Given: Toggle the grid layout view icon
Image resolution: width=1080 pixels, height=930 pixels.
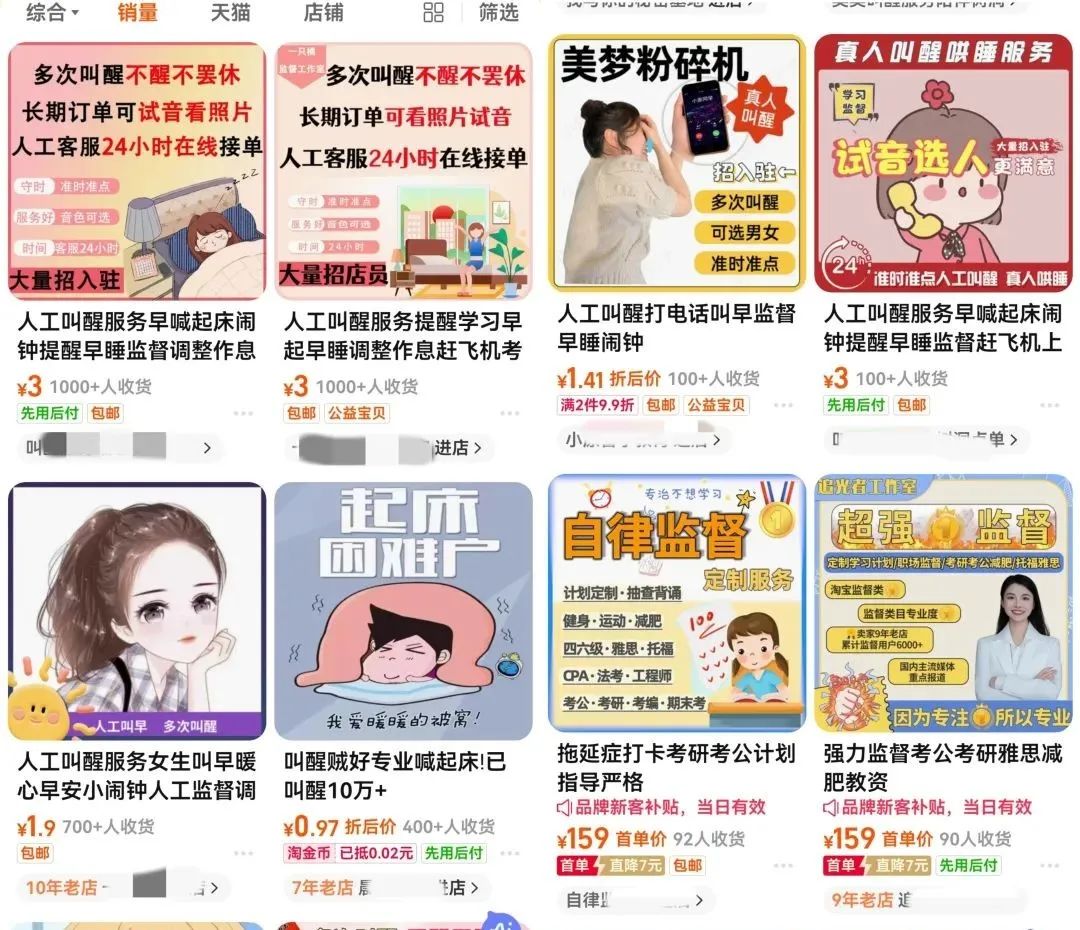Looking at the screenshot, I should (x=433, y=12).
